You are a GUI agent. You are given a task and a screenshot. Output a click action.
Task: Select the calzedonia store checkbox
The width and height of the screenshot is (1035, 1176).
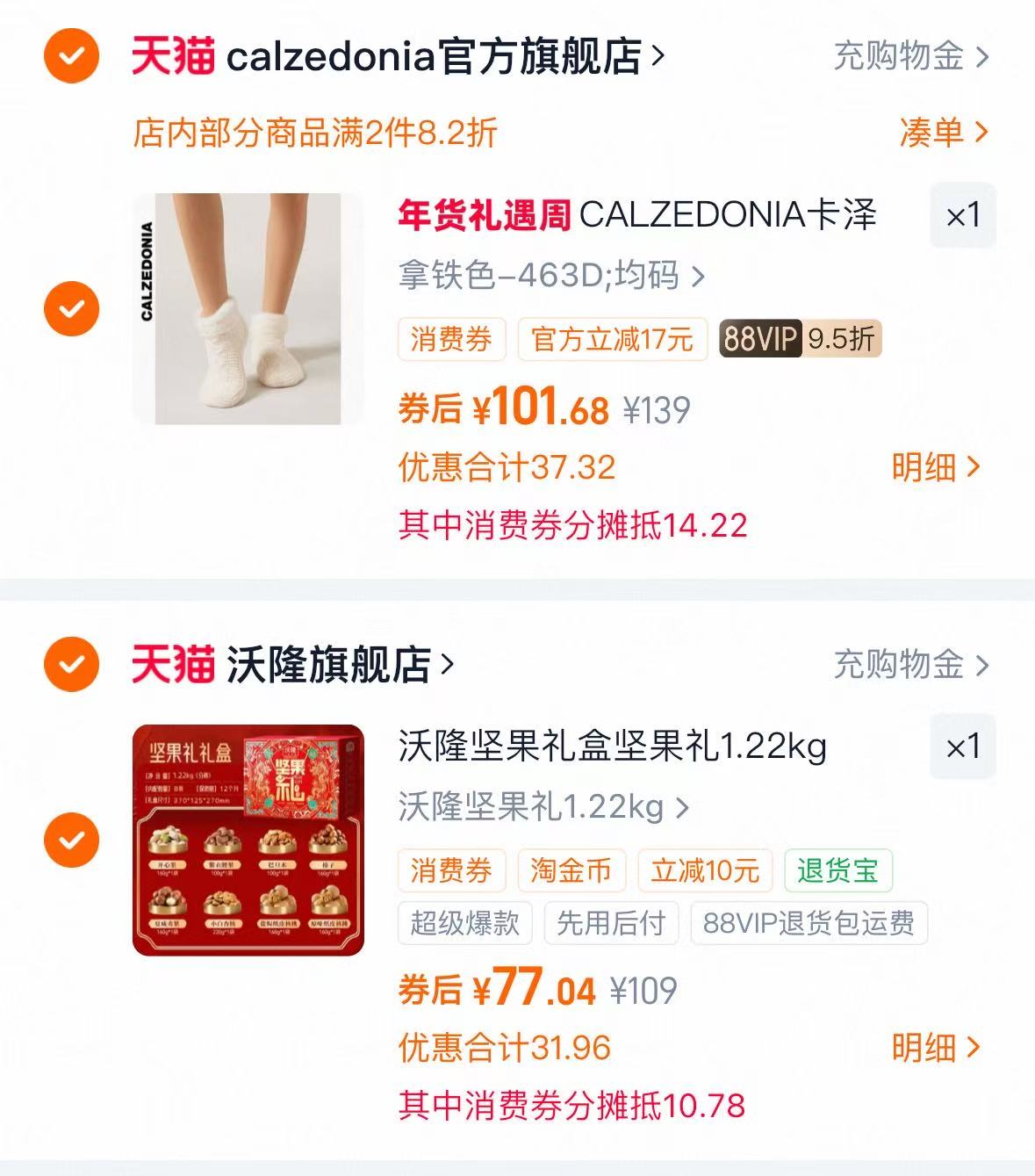pyautogui.click(x=69, y=54)
